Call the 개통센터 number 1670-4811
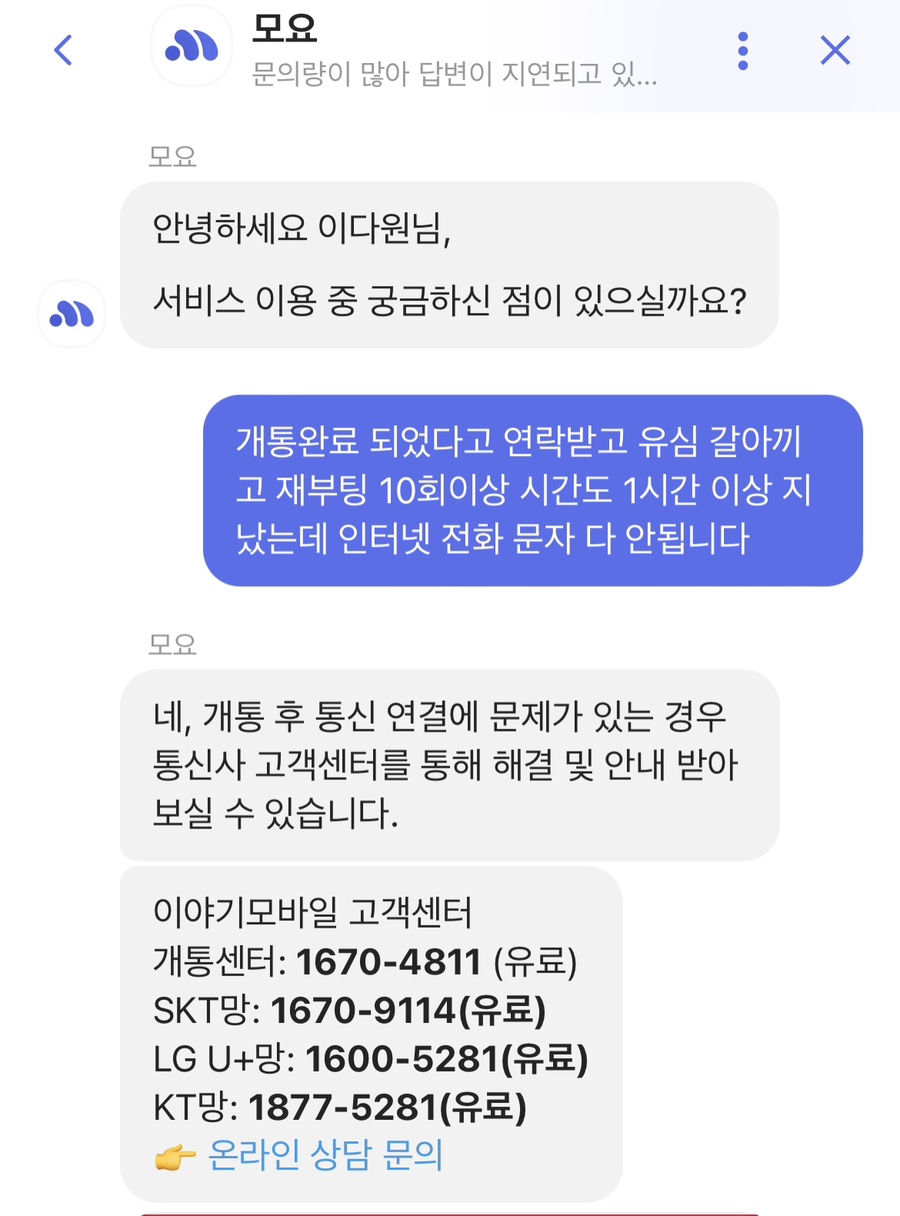This screenshot has width=900, height=1216. click(389, 963)
